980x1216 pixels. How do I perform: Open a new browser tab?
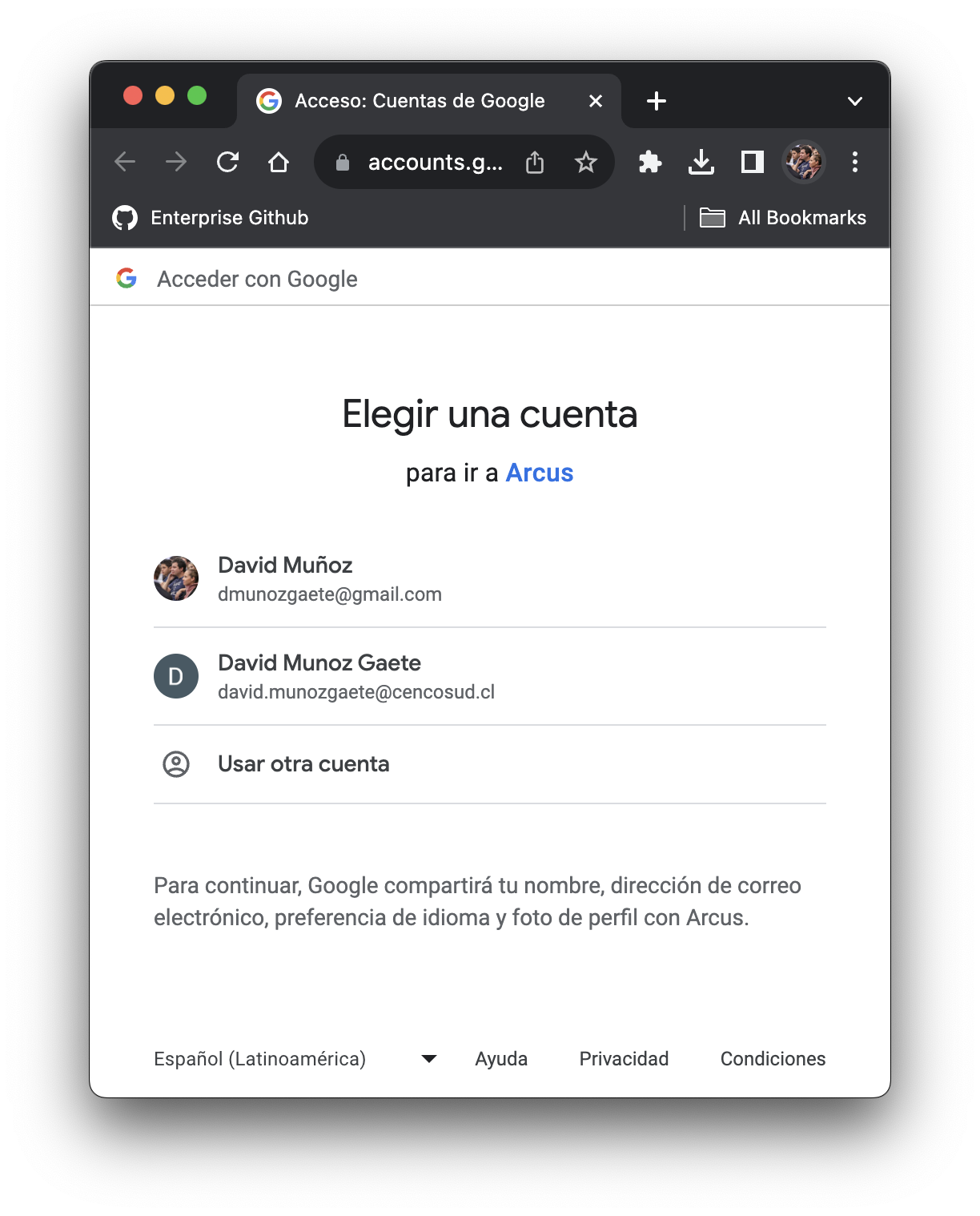point(656,101)
